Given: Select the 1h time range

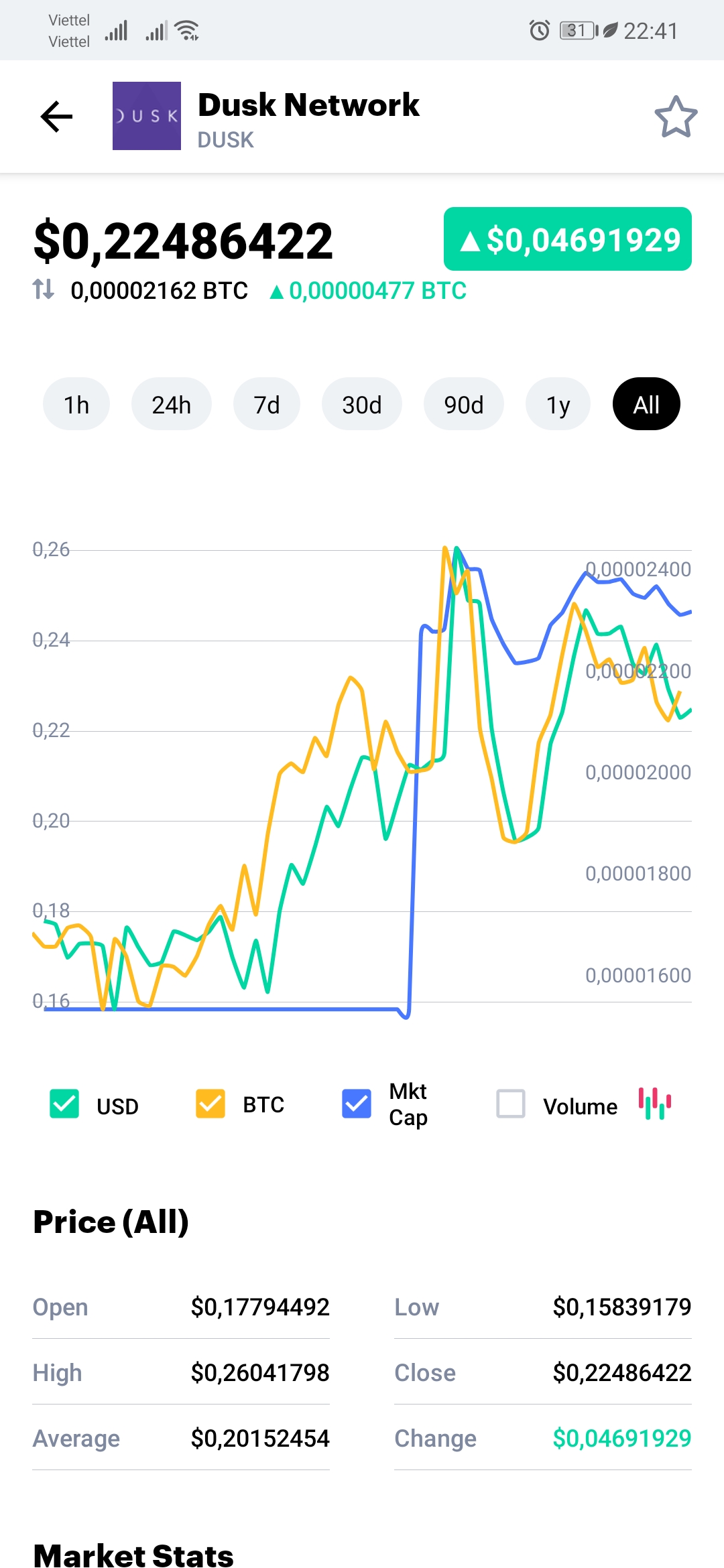Looking at the screenshot, I should 76,403.
